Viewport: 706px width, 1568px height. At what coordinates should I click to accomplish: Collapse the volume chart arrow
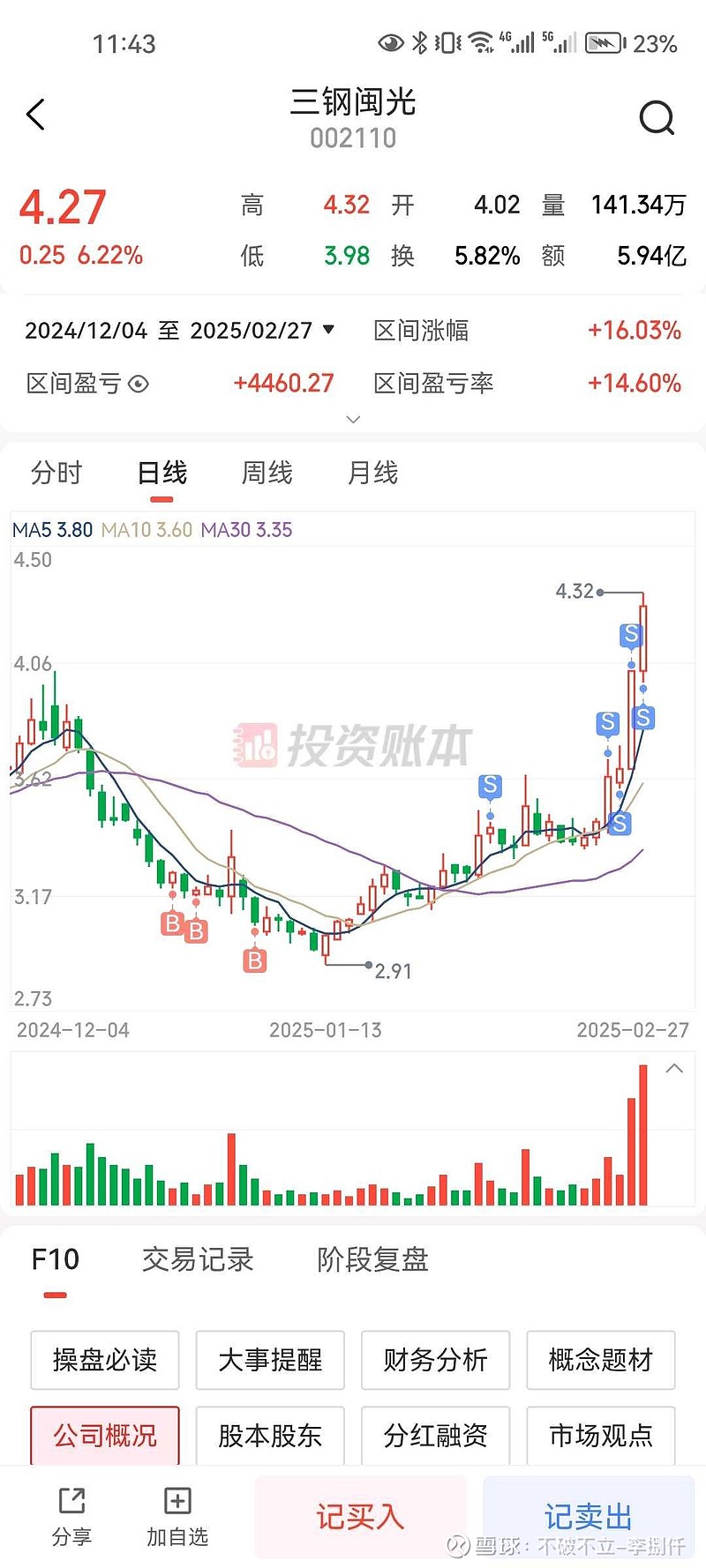[x=674, y=1069]
